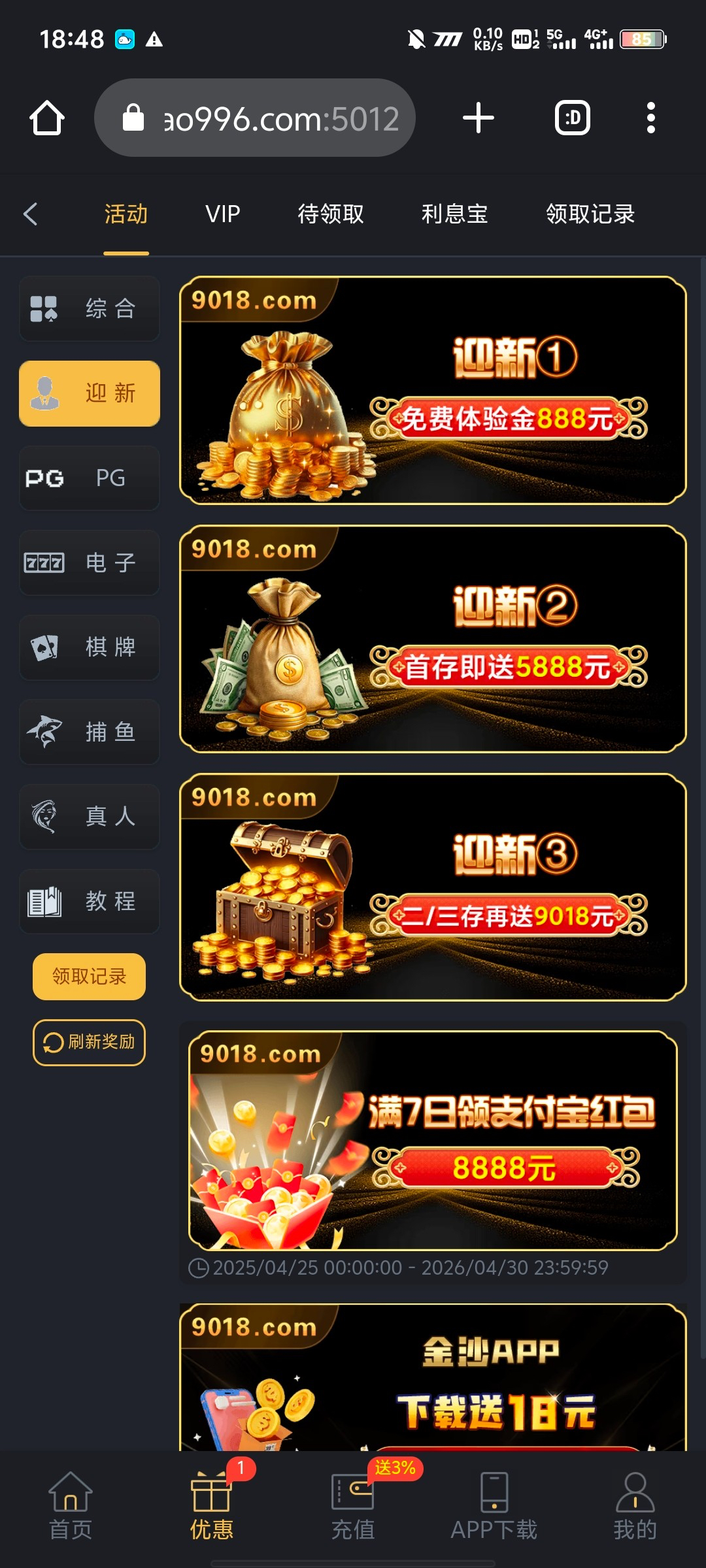706x1568 pixels.
Task: Open the 迎新② 首存即送5888元 promotion
Action: 433,639
